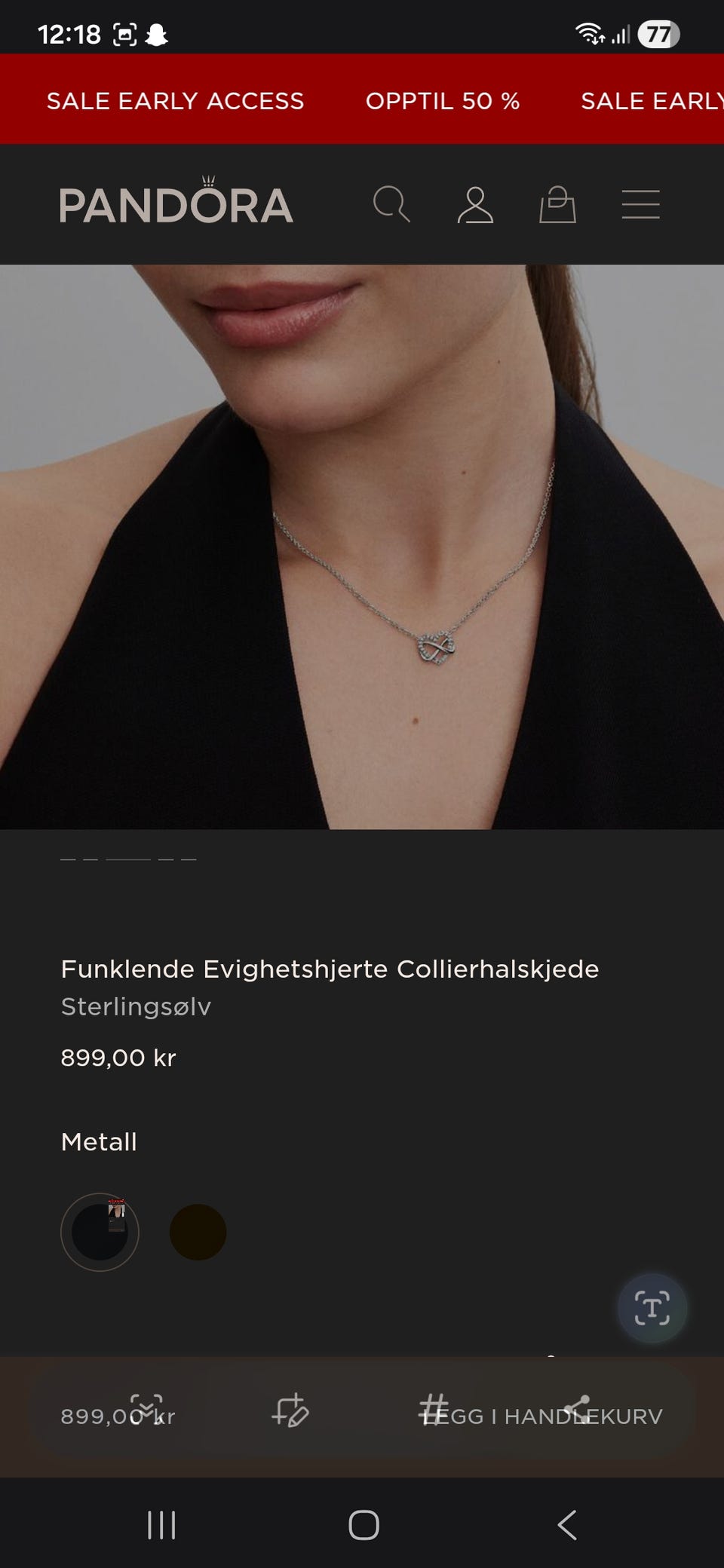Image resolution: width=724 pixels, height=1568 pixels.
Task: Select the second metal option
Action: click(x=198, y=1232)
